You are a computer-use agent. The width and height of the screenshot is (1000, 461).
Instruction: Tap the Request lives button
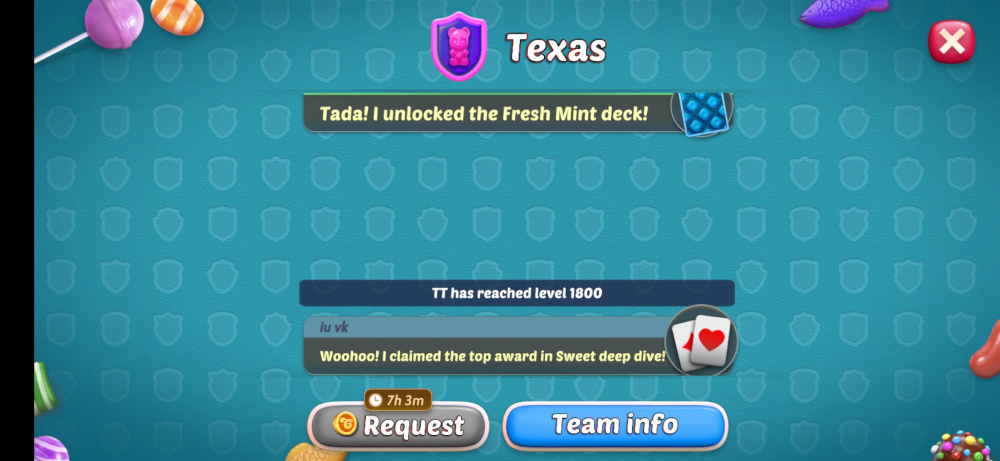398,426
